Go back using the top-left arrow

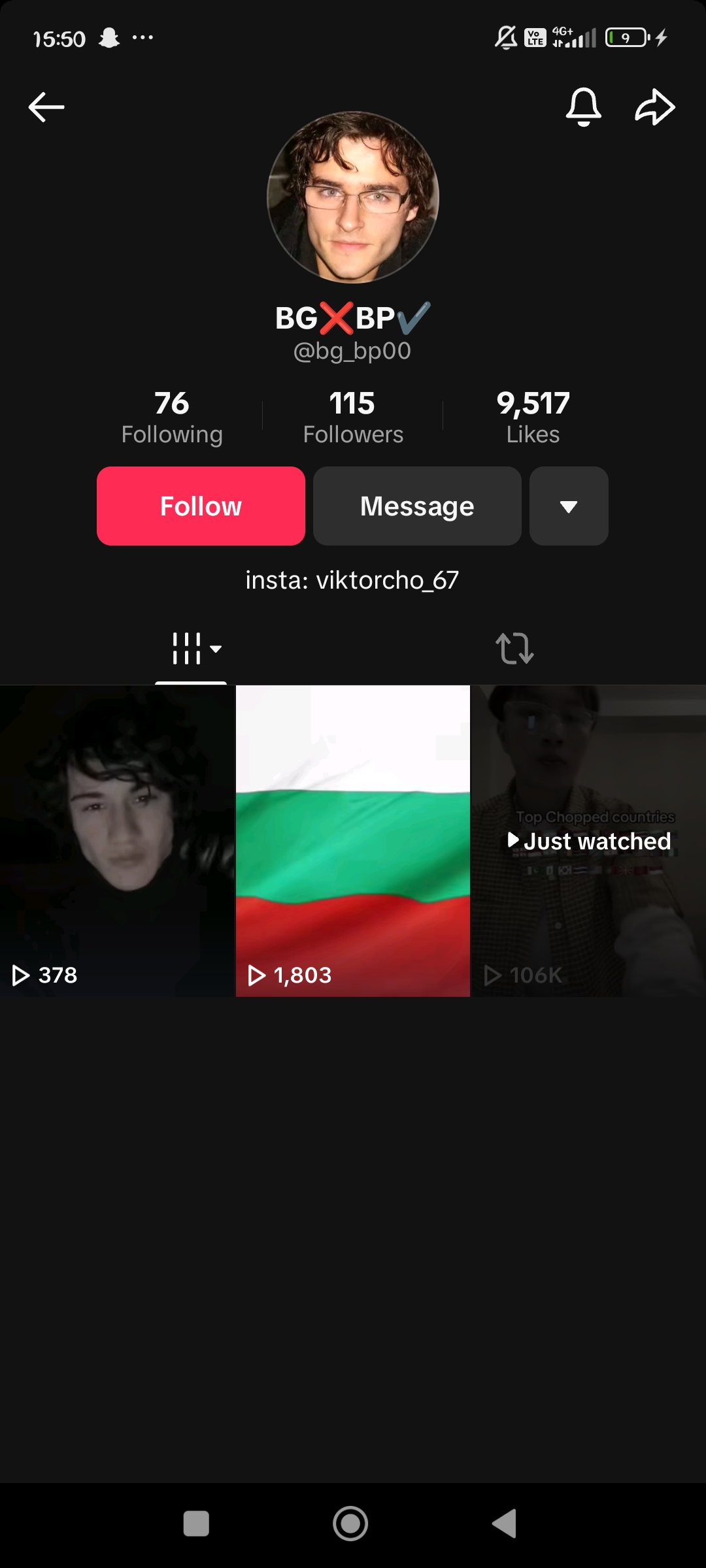(46, 107)
